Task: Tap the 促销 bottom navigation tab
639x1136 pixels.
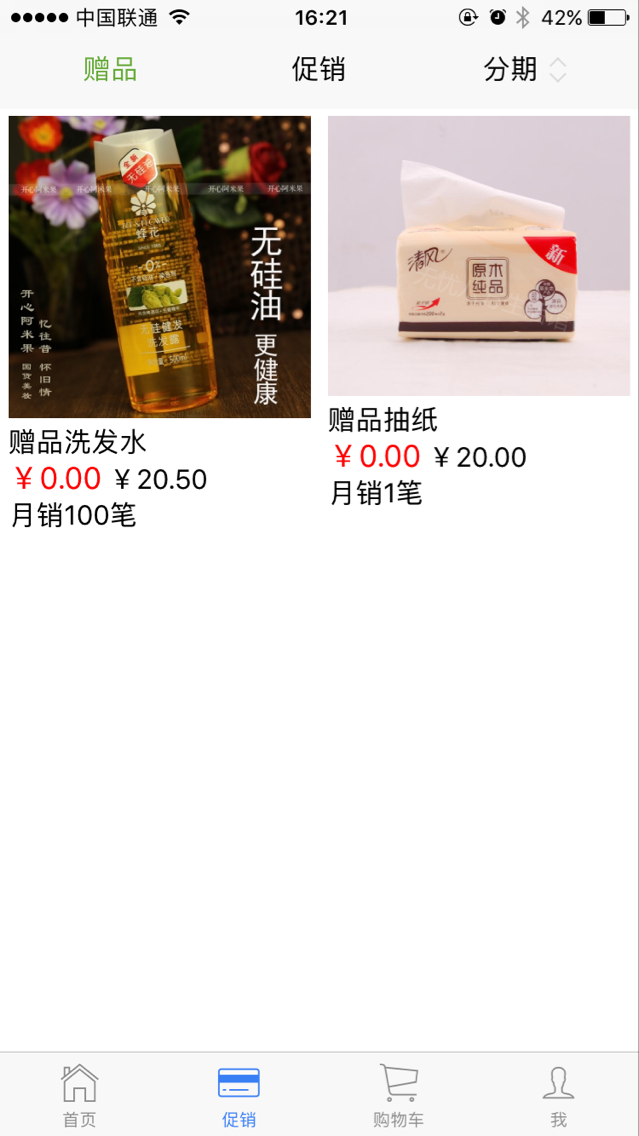Action: (239, 1095)
